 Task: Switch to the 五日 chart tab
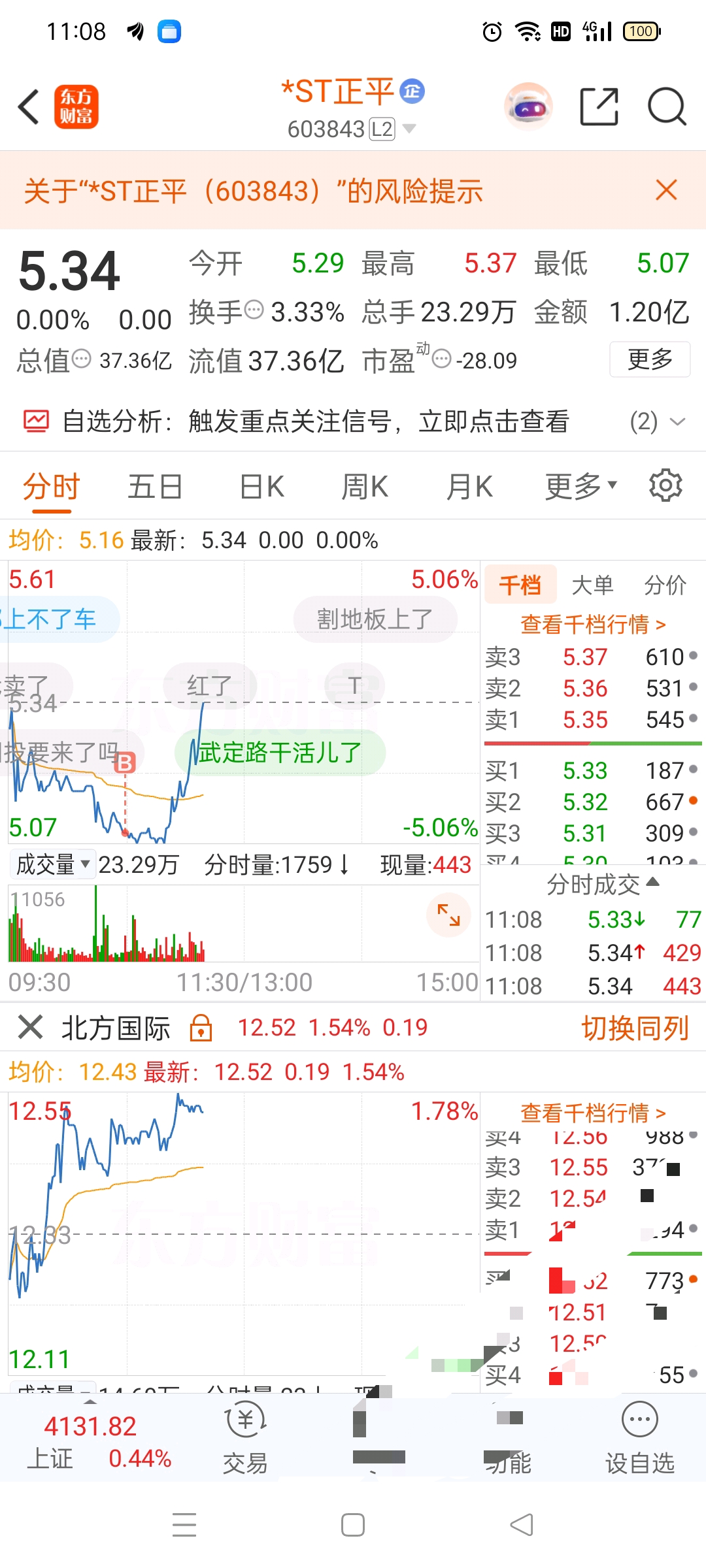point(155,487)
